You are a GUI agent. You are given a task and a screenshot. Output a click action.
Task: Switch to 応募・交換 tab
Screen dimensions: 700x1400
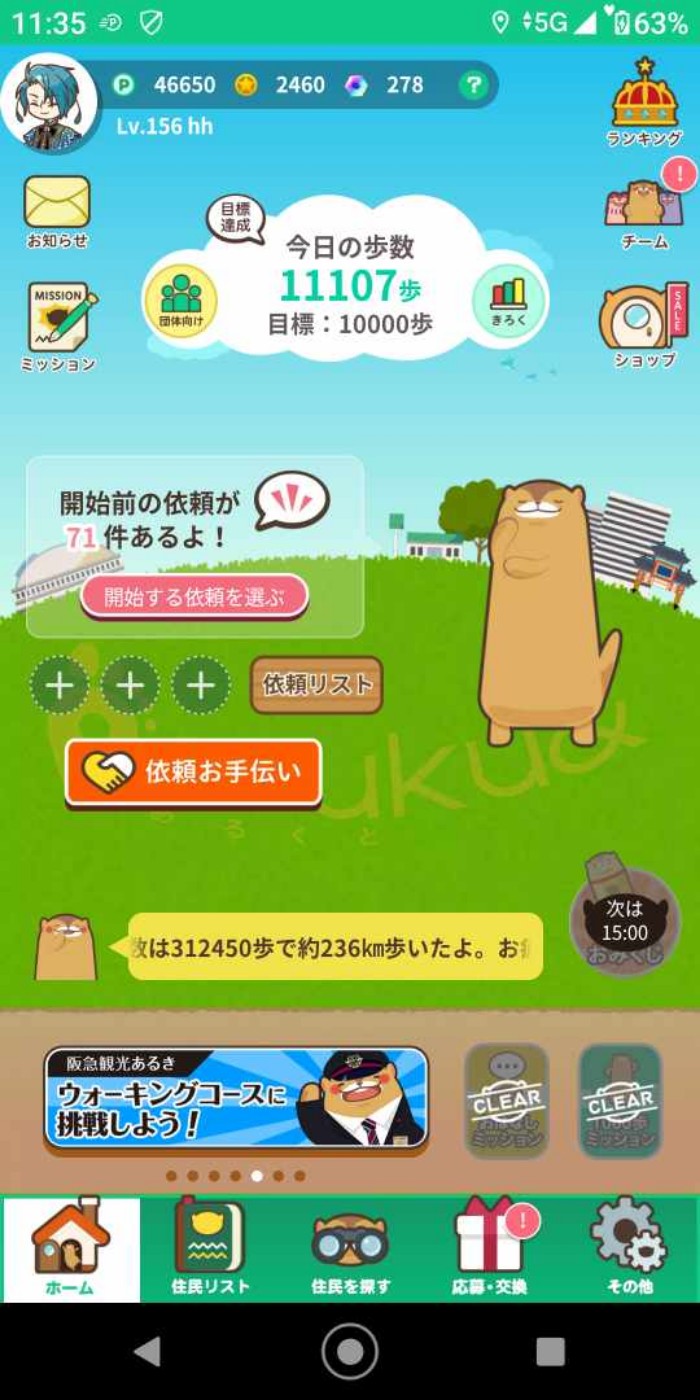pos(490,1249)
